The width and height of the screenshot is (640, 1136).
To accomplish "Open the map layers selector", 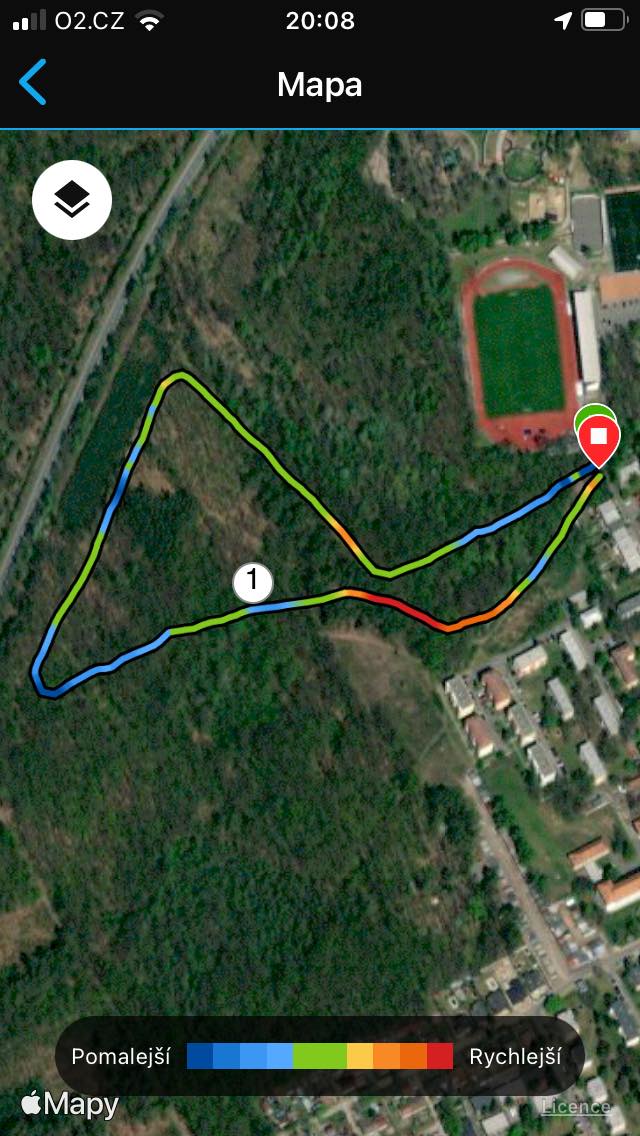I will pos(72,199).
